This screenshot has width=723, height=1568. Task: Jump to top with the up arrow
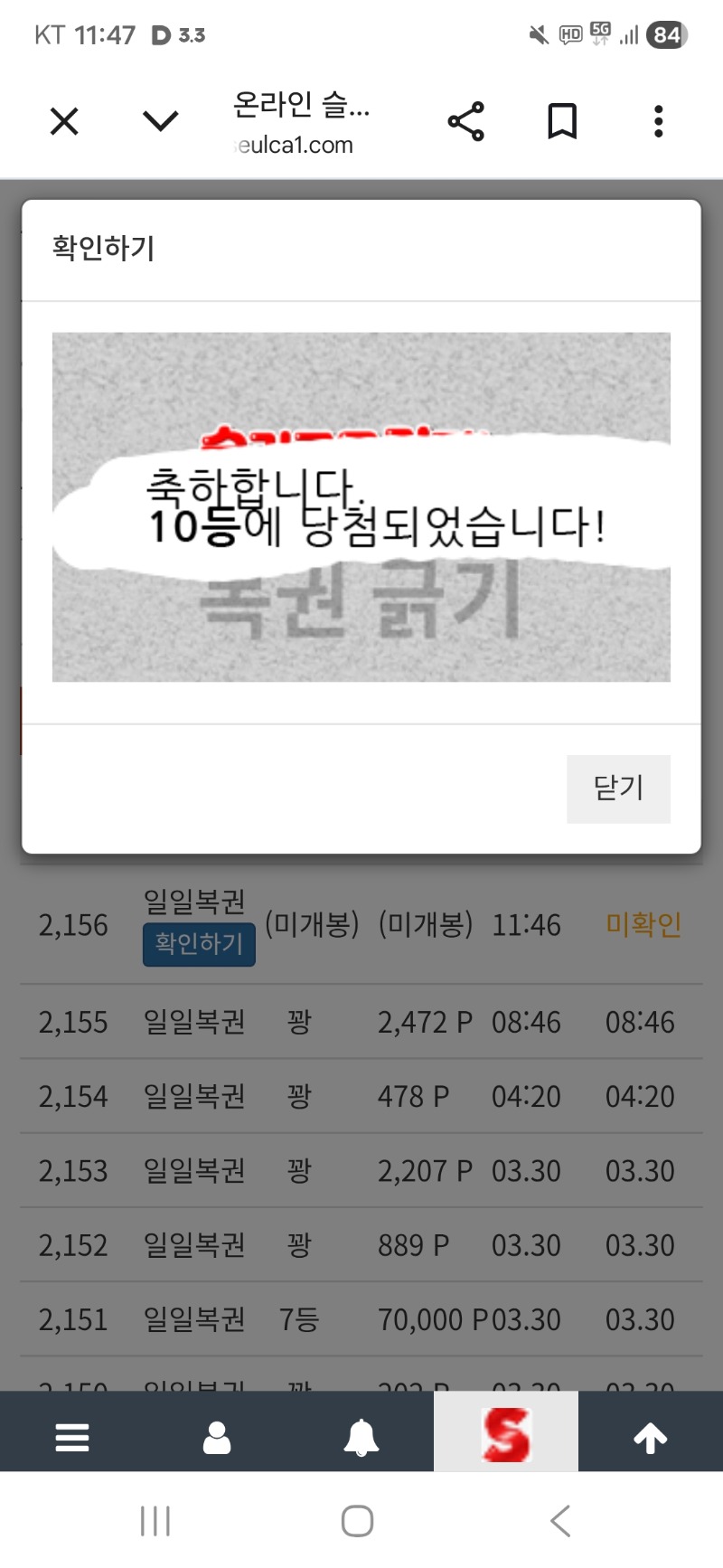[650, 1437]
